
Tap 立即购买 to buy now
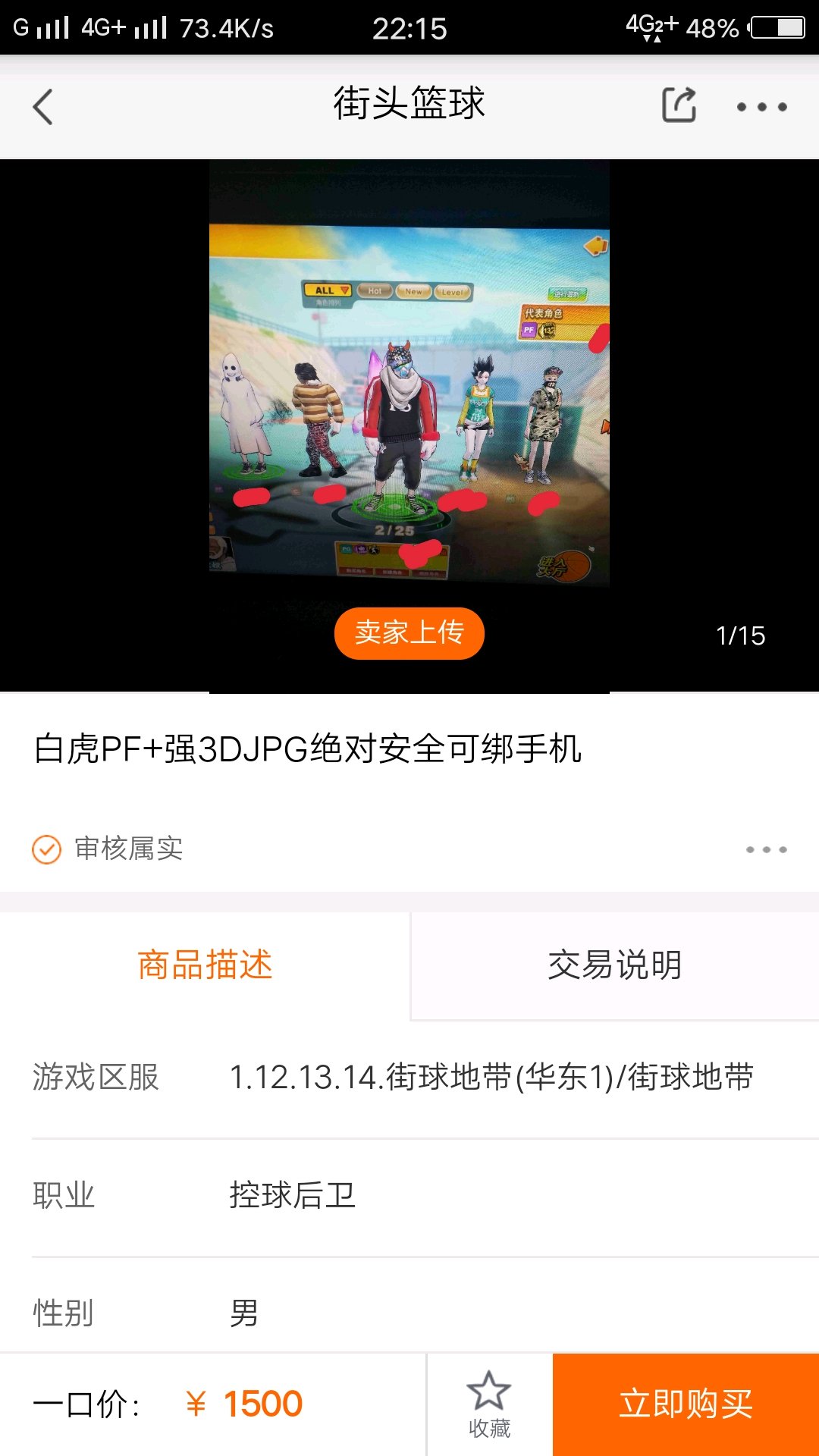pyautogui.click(x=686, y=1404)
